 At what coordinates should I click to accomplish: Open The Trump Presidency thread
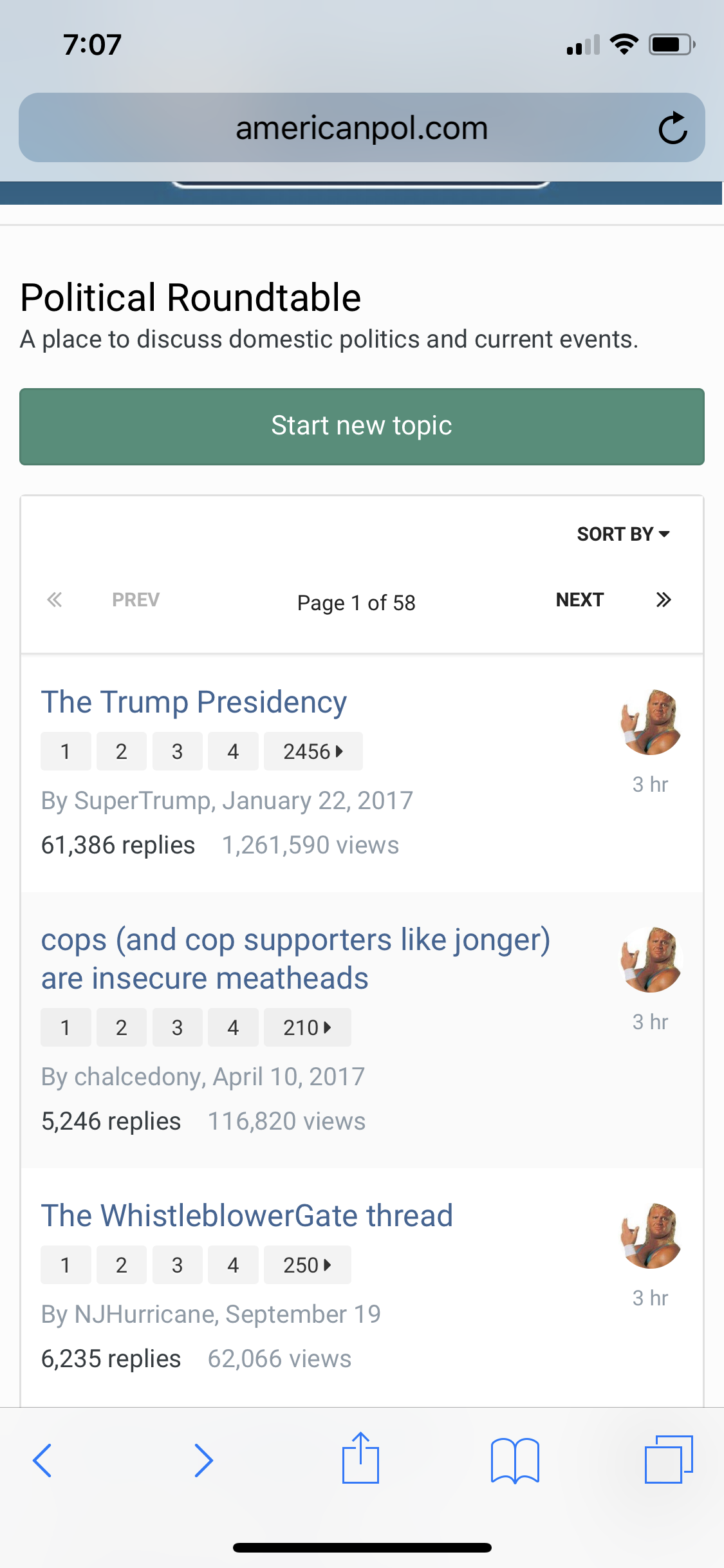(x=194, y=702)
